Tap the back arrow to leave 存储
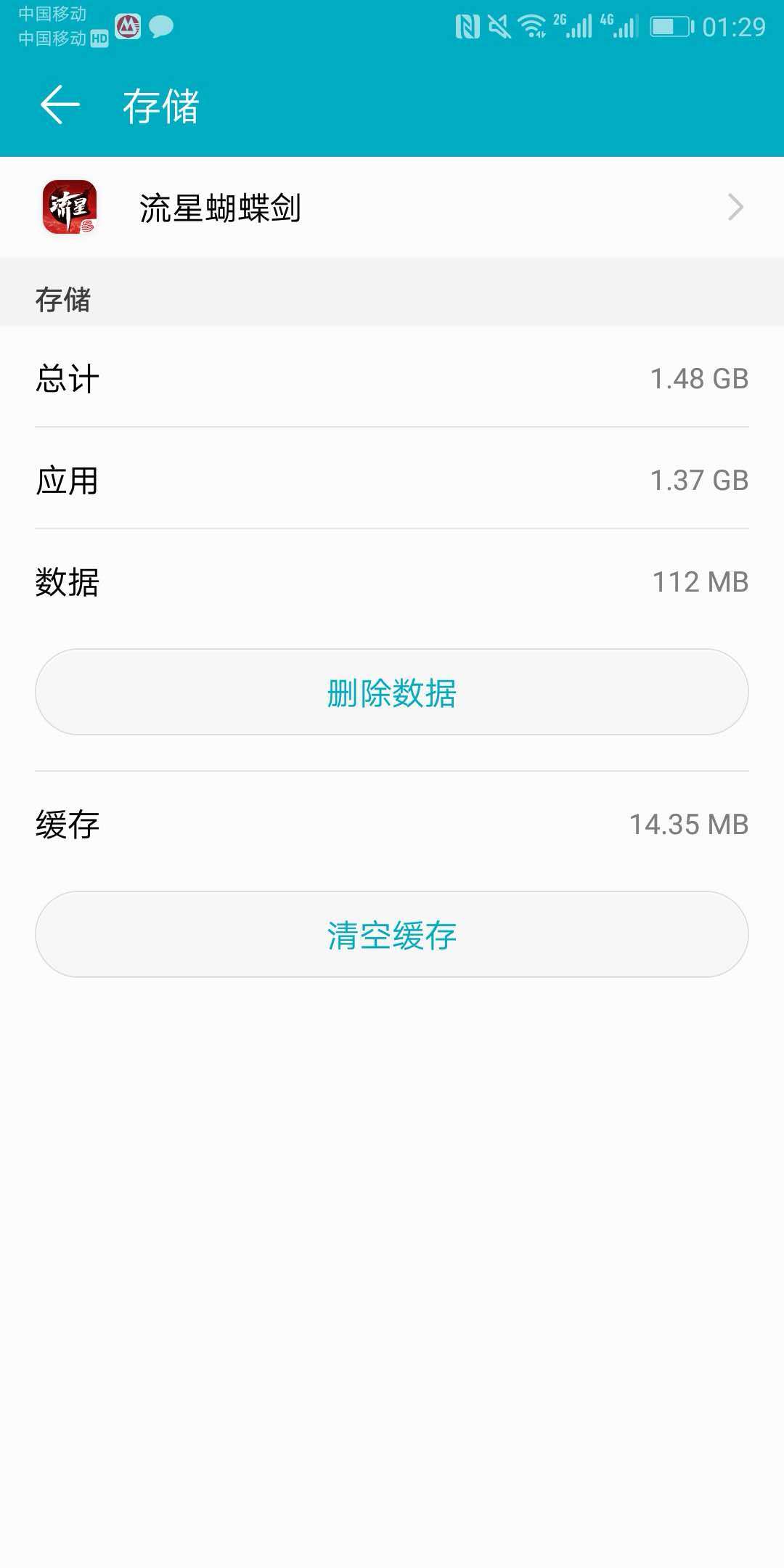 (x=61, y=105)
